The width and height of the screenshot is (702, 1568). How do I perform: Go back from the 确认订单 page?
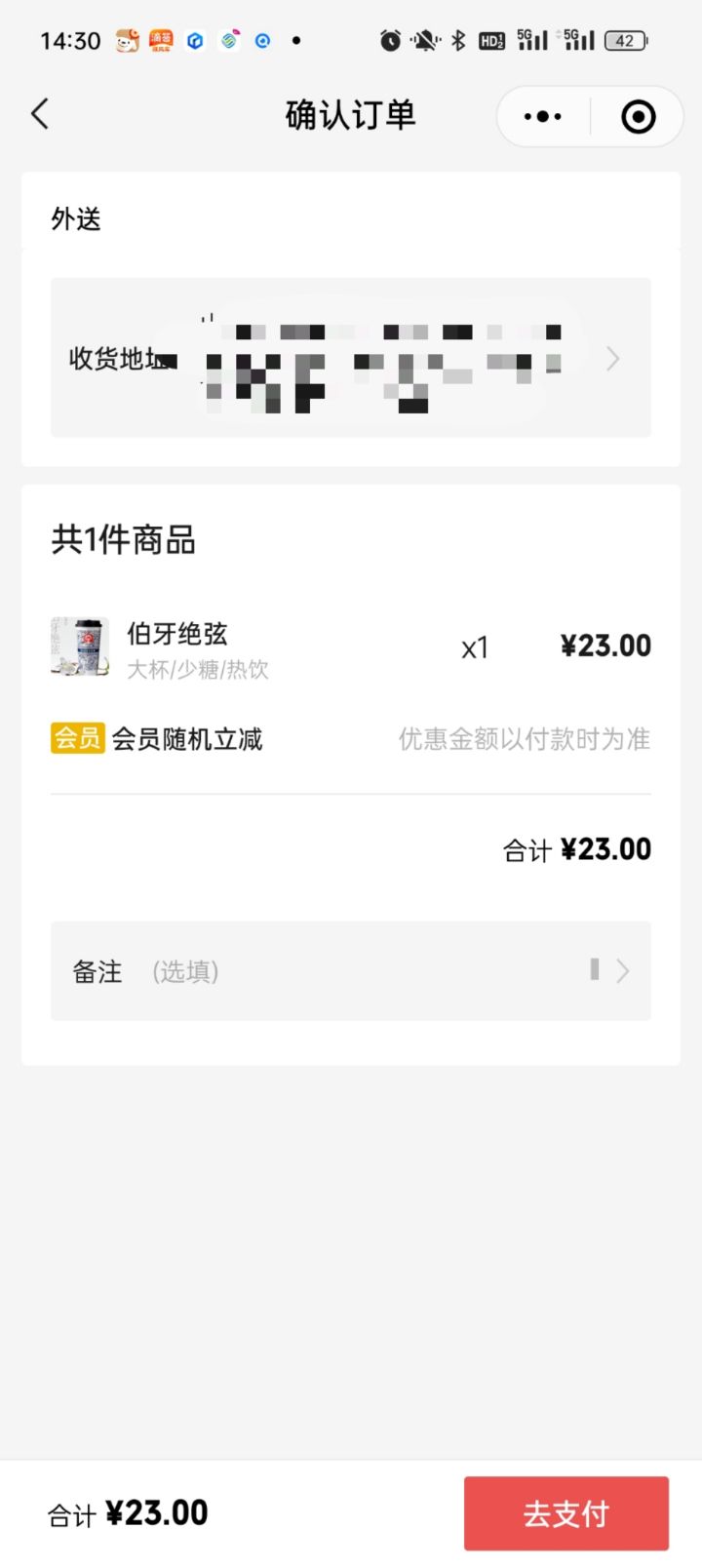pos(40,114)
